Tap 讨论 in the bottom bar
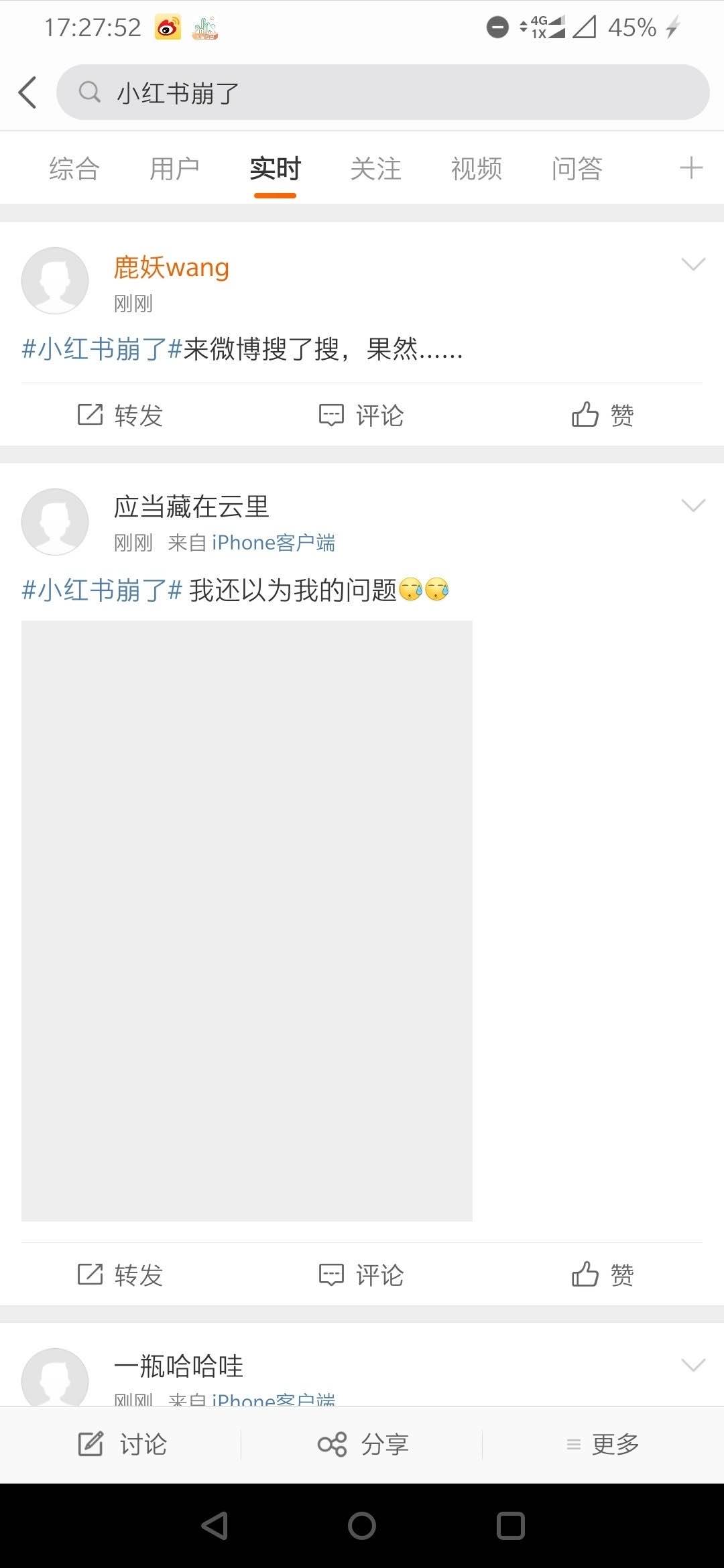The height and width of the screenshot is (1568, 724). [122, 1445]
